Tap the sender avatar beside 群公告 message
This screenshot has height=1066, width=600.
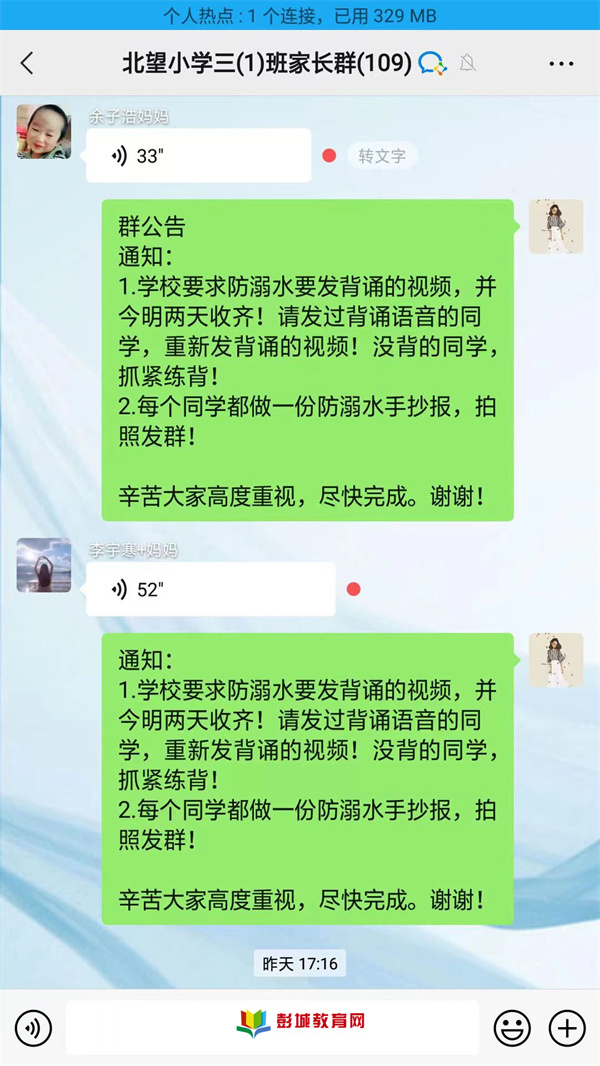tap(555, 227)
